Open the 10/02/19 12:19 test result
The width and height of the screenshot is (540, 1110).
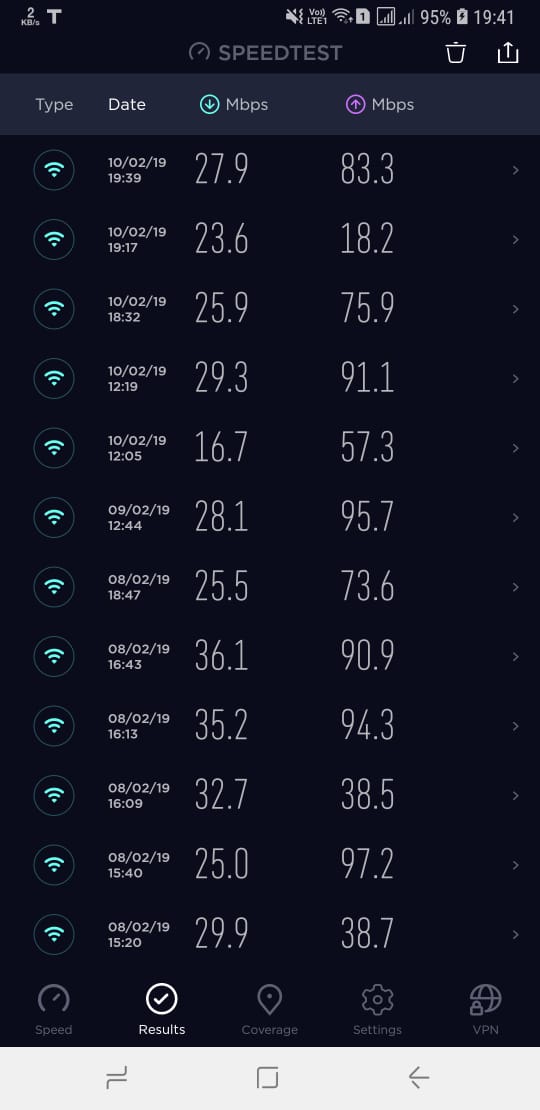[270, 379]
